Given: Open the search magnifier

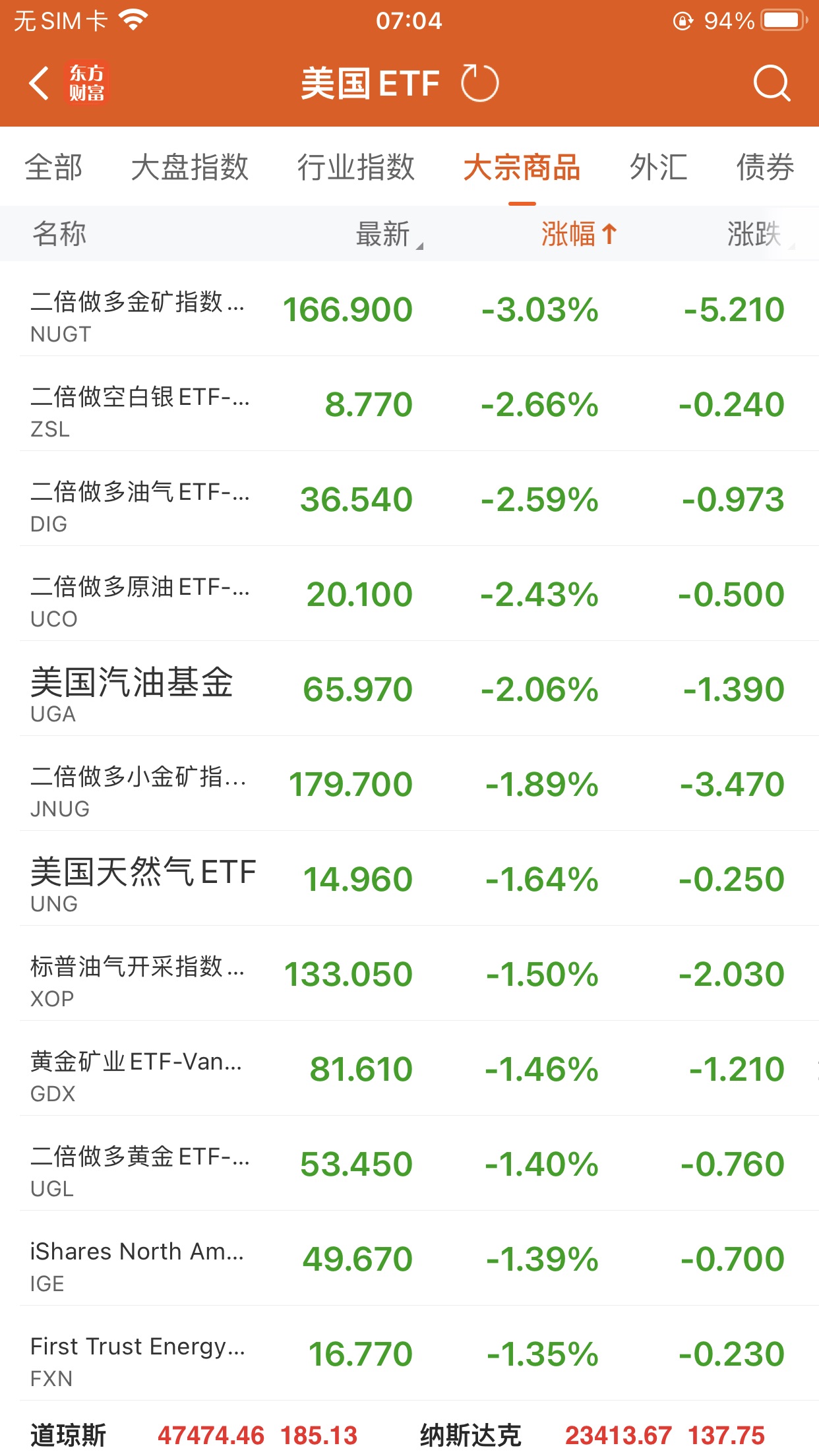Looking at the screenshot, I should point(771,84).
